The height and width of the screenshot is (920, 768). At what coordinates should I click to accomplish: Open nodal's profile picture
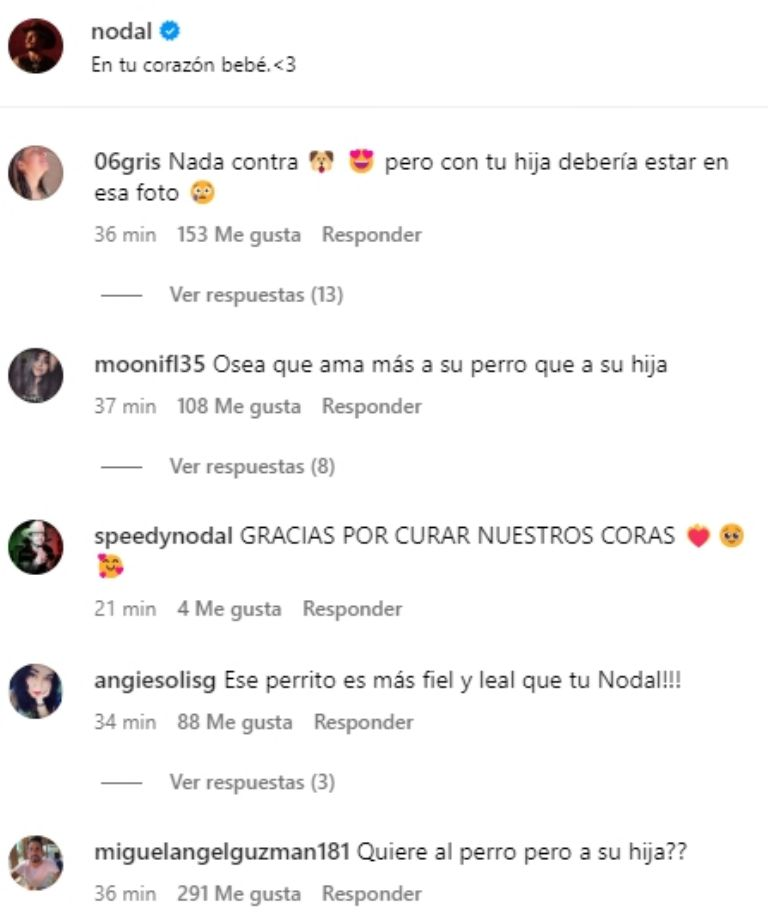[36, 46]
